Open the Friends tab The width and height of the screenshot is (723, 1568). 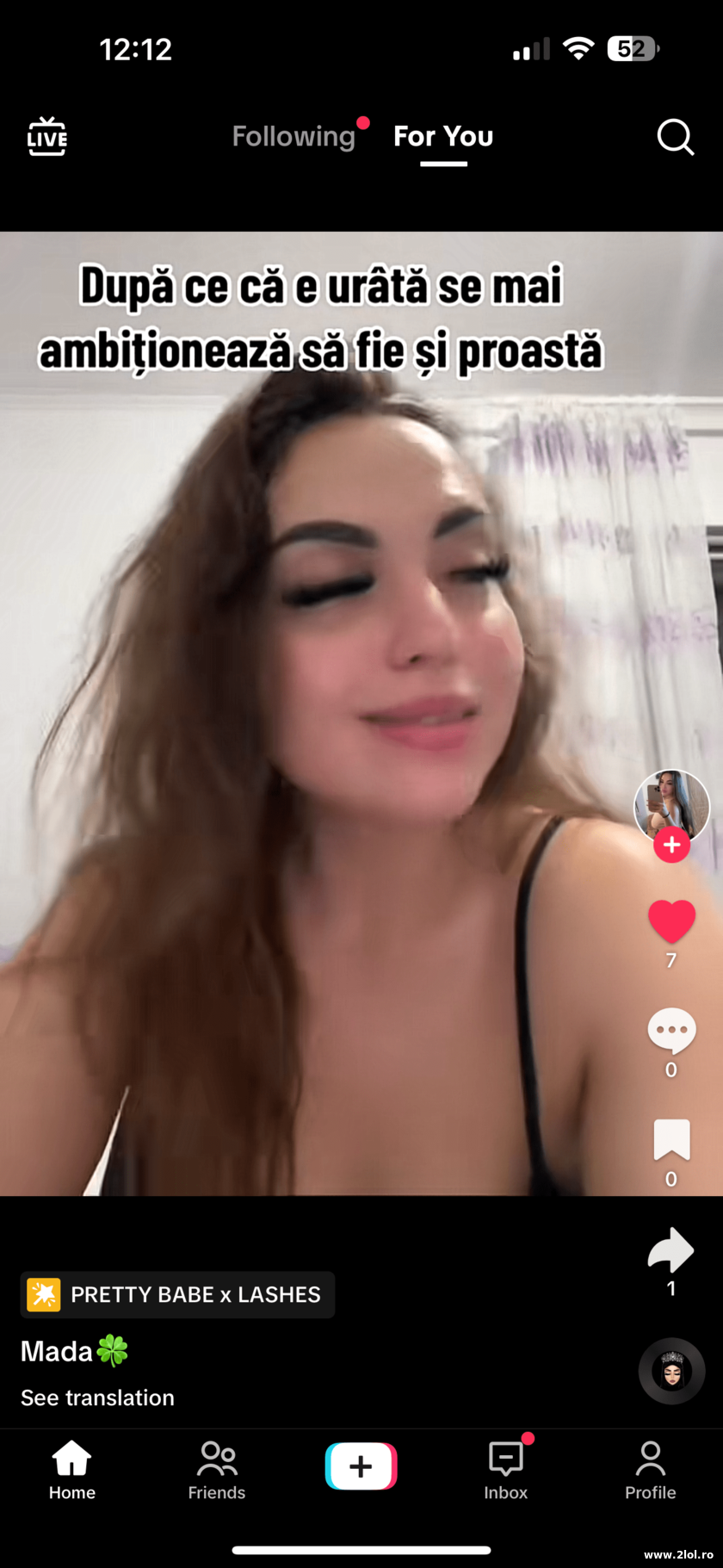(217, 1471)
